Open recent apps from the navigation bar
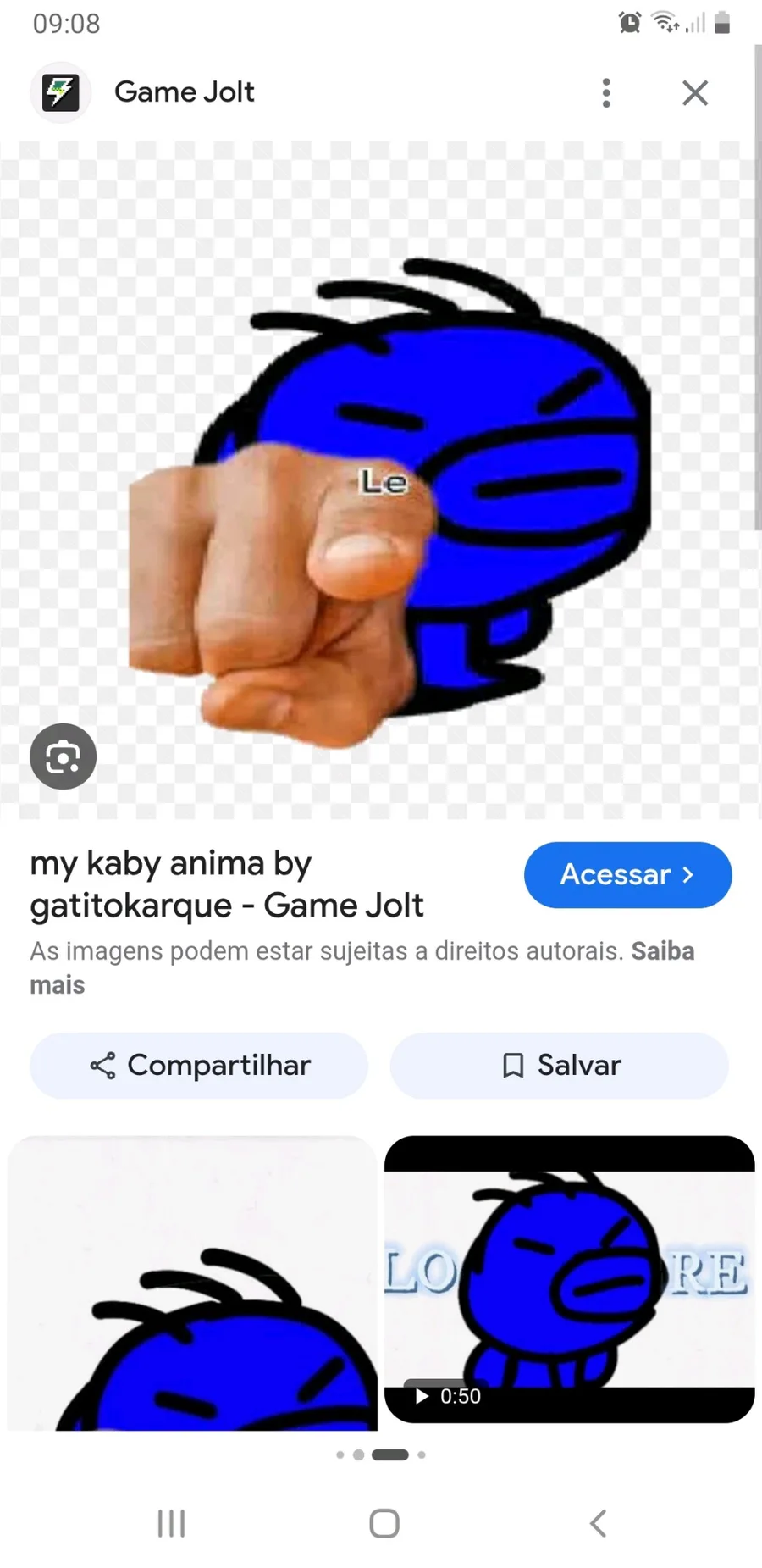Viewport: 762px width, 1568px height. [x=171, y=1523]
